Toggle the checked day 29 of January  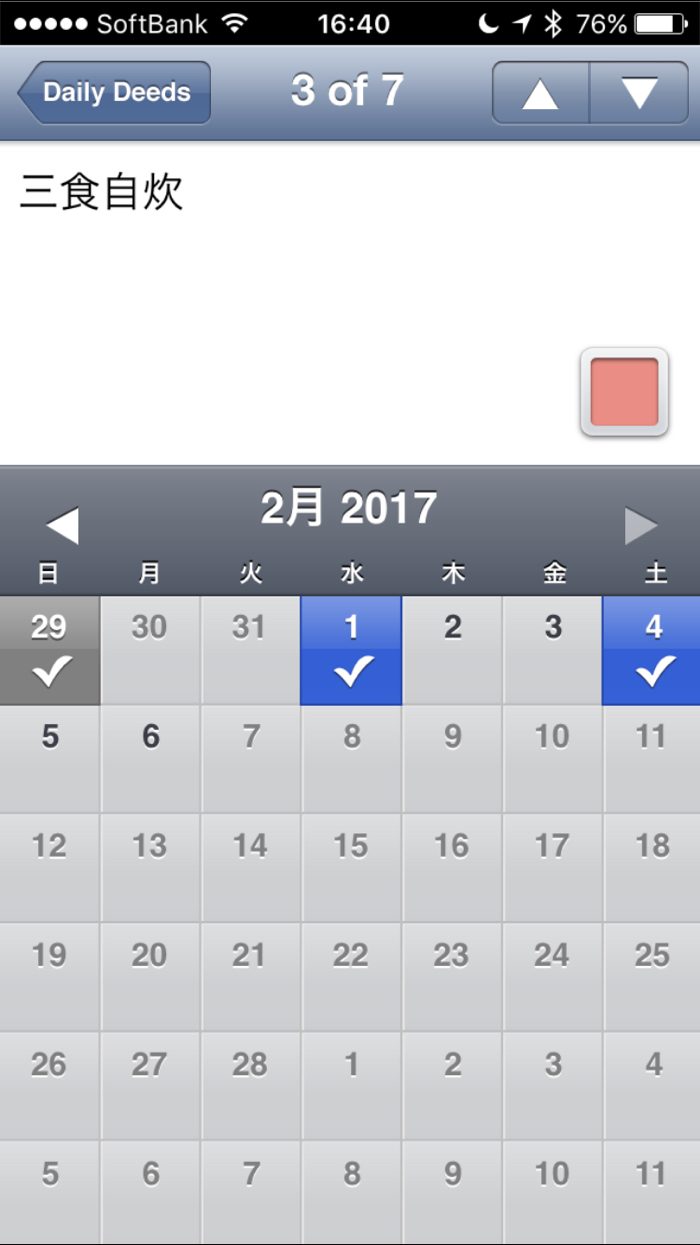(x=50, y=651)
